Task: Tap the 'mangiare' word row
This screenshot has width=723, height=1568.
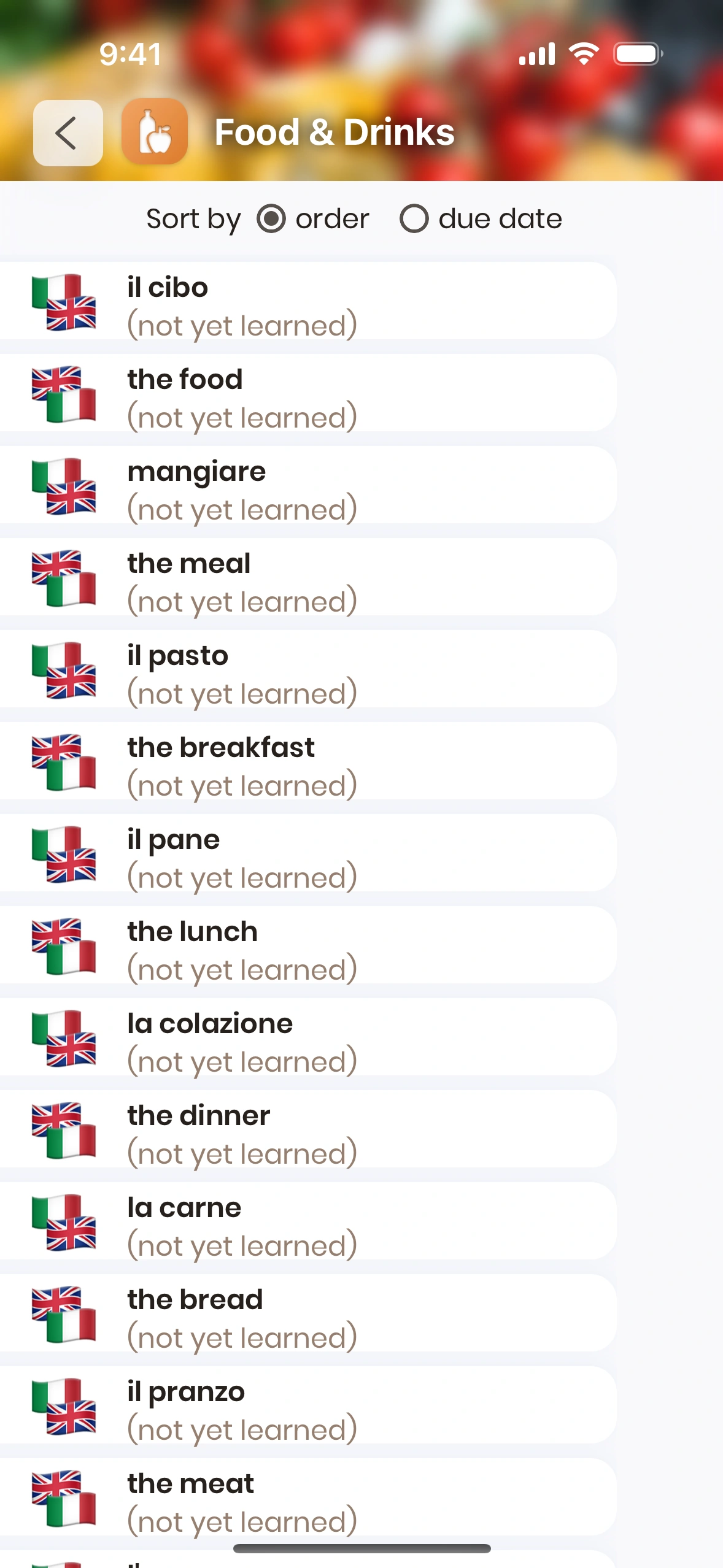Action: [307, 485]
